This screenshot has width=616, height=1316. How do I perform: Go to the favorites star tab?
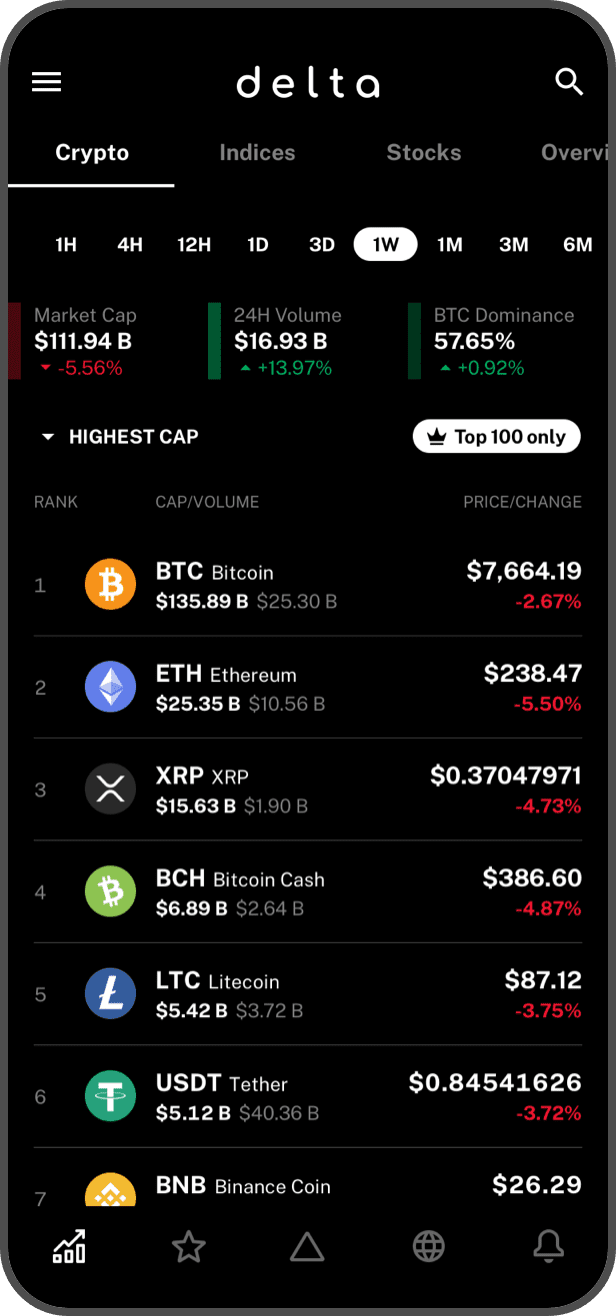(188, 1247)
